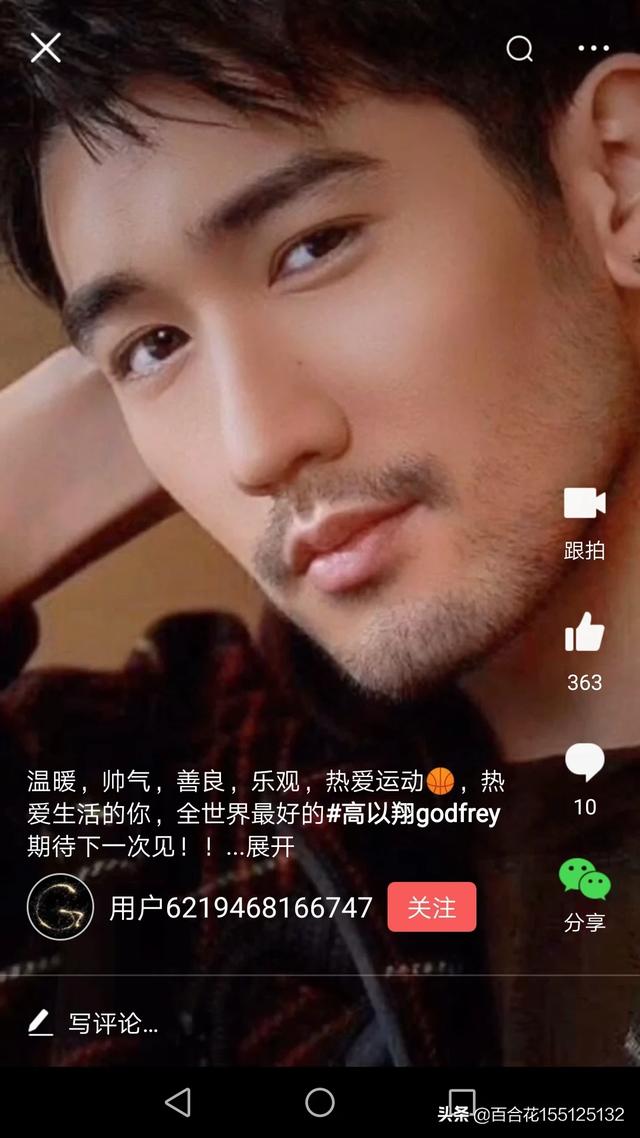Go to home screen via system home button
The image size is (640, 1138).
click(320, 1102)
